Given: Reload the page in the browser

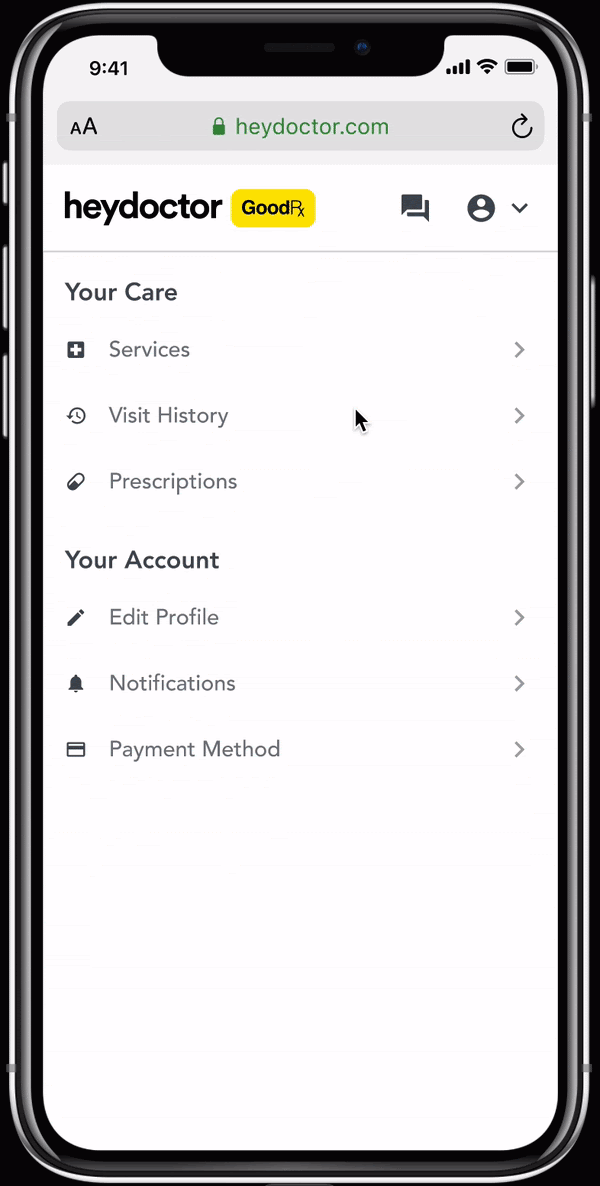Looking at the screenshot, I should pyautogui.click(x=522, y=126).
